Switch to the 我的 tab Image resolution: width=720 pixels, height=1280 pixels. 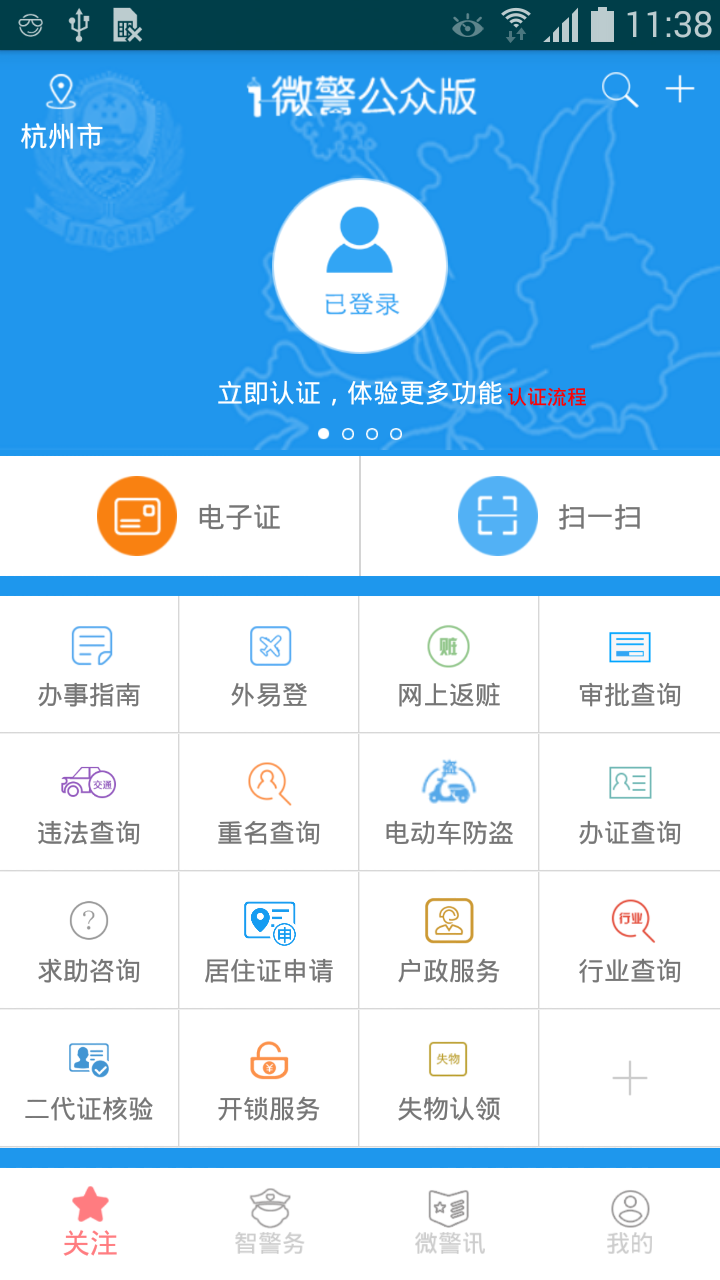point(629,1222)
